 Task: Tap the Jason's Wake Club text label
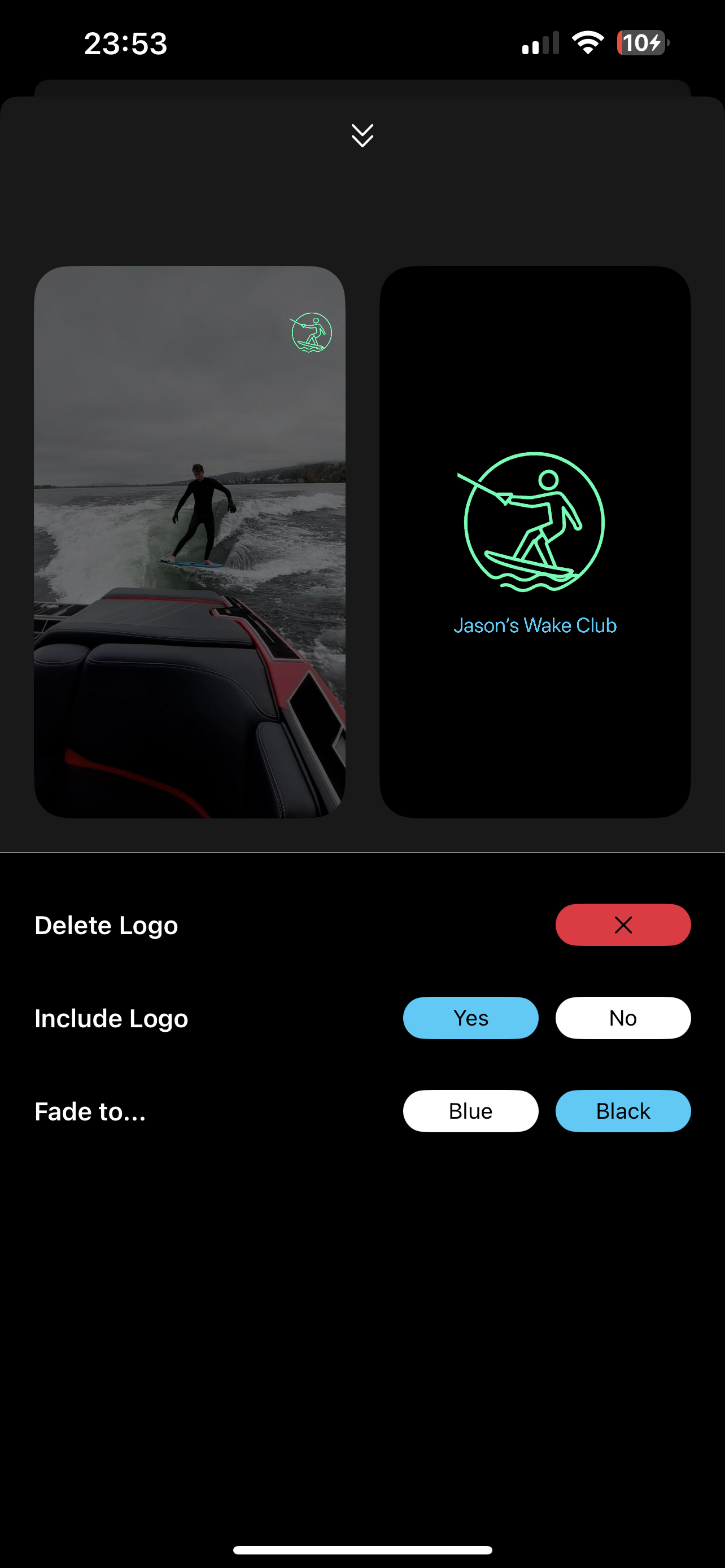(x=536, y=625)
